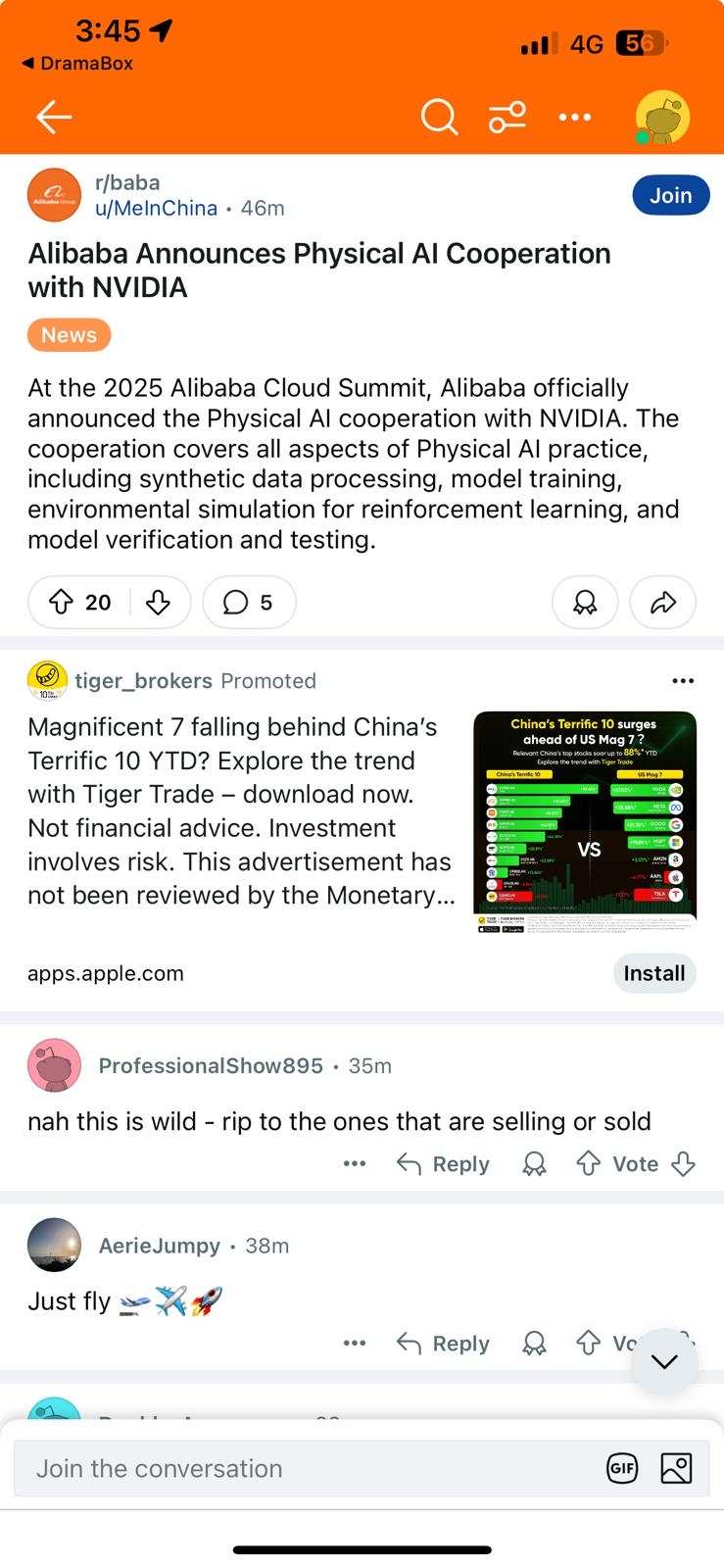Image resolution: width=724 pixels, height=1568 pixels.
Task: Upvote the Alibaba NVIDIA post
Action: [62, 602]
